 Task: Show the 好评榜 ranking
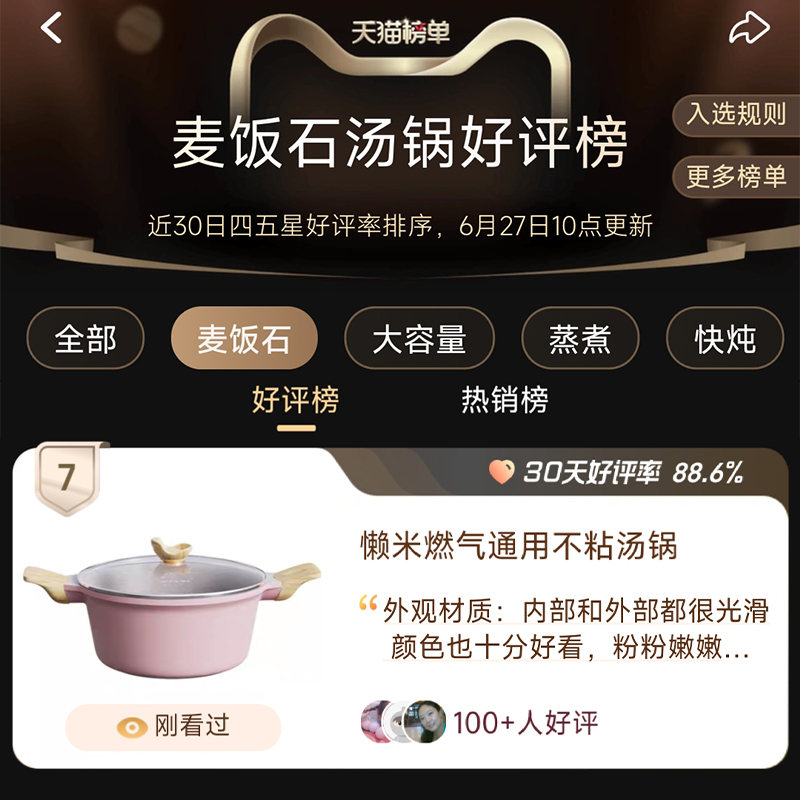(296, 400)
